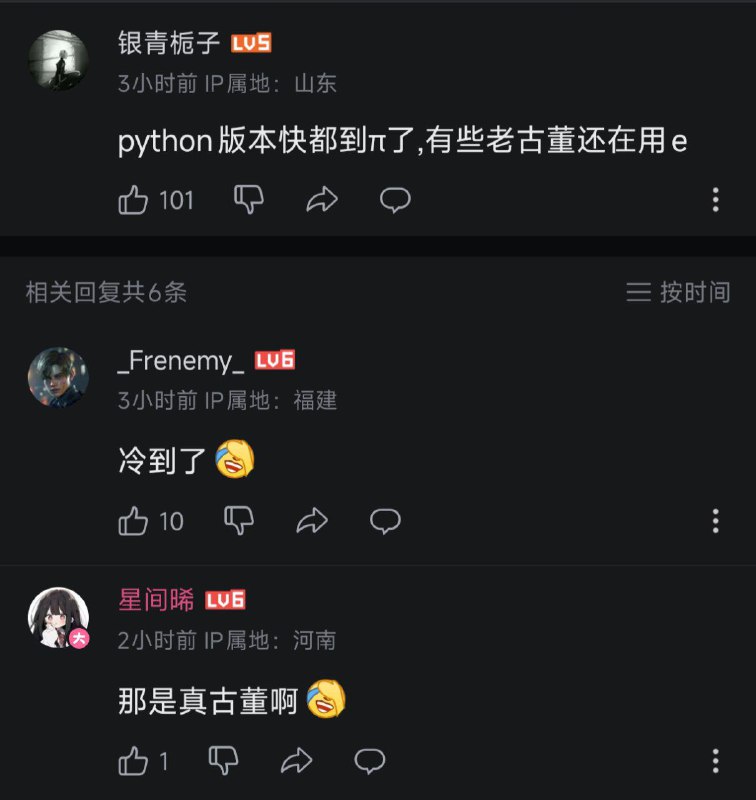Share the reply by 星间晞
Image resolution: width=756 pixels, height=800 pixels.
point(297,761)
